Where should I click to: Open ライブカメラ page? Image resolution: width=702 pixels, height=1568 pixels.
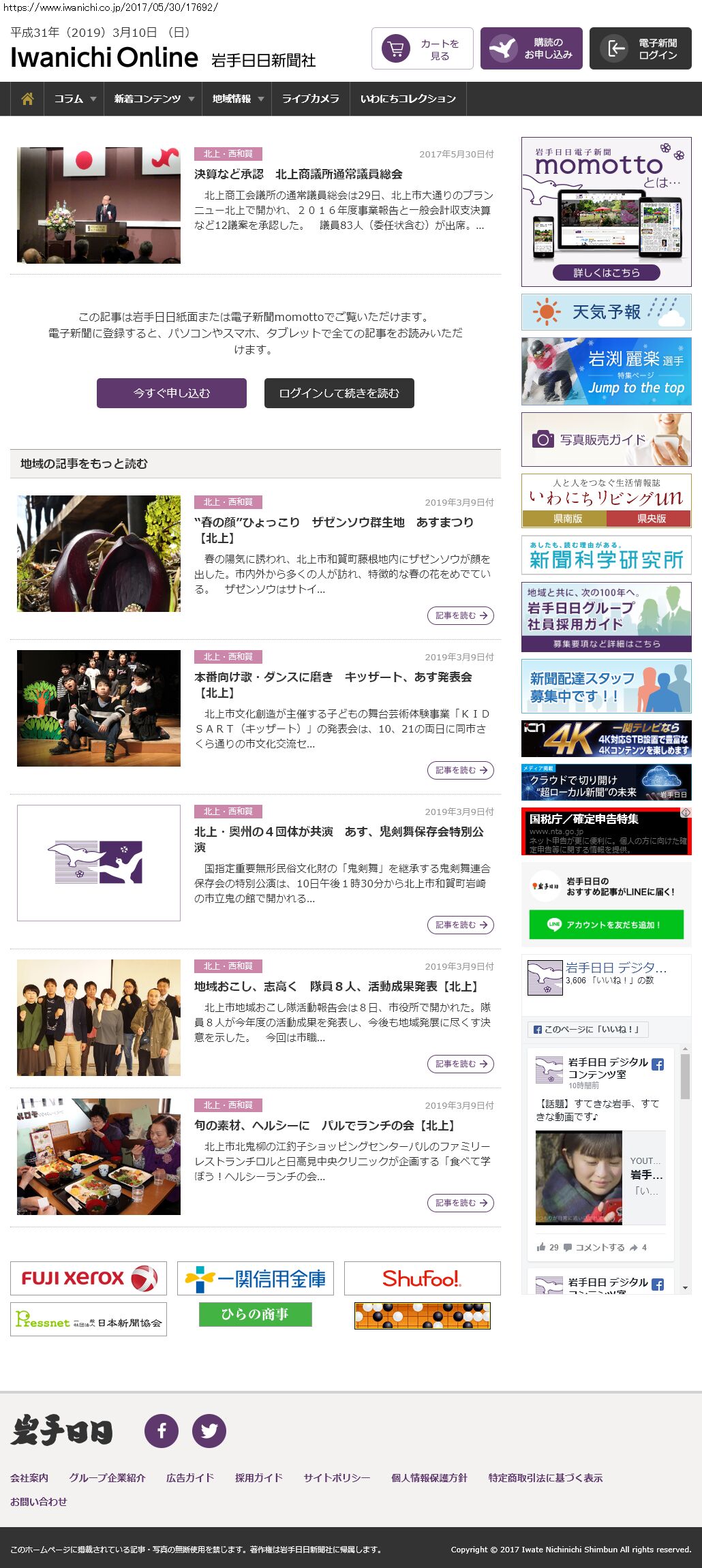310,99
